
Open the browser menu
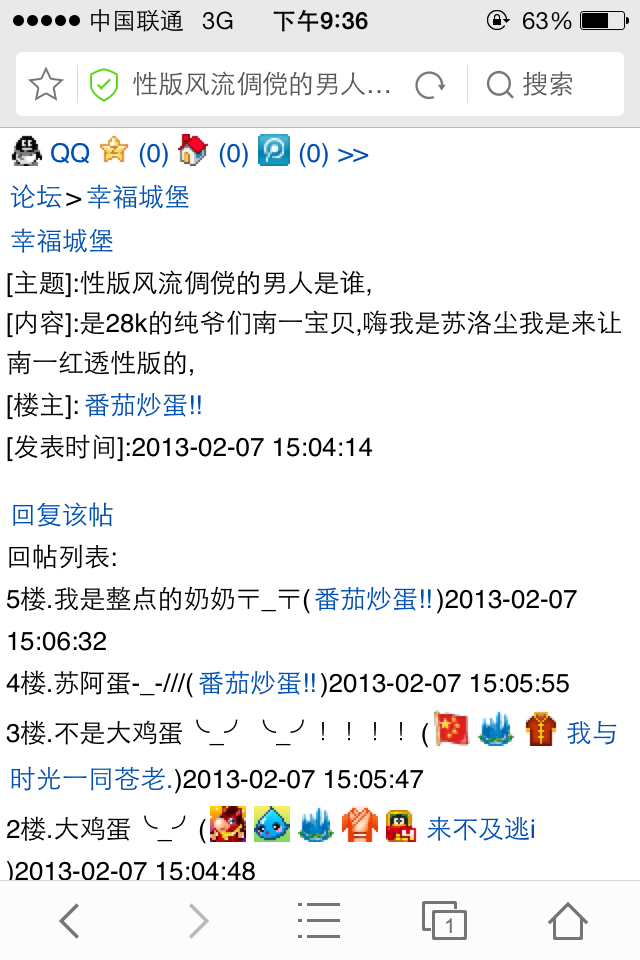[x=319, y=920]
